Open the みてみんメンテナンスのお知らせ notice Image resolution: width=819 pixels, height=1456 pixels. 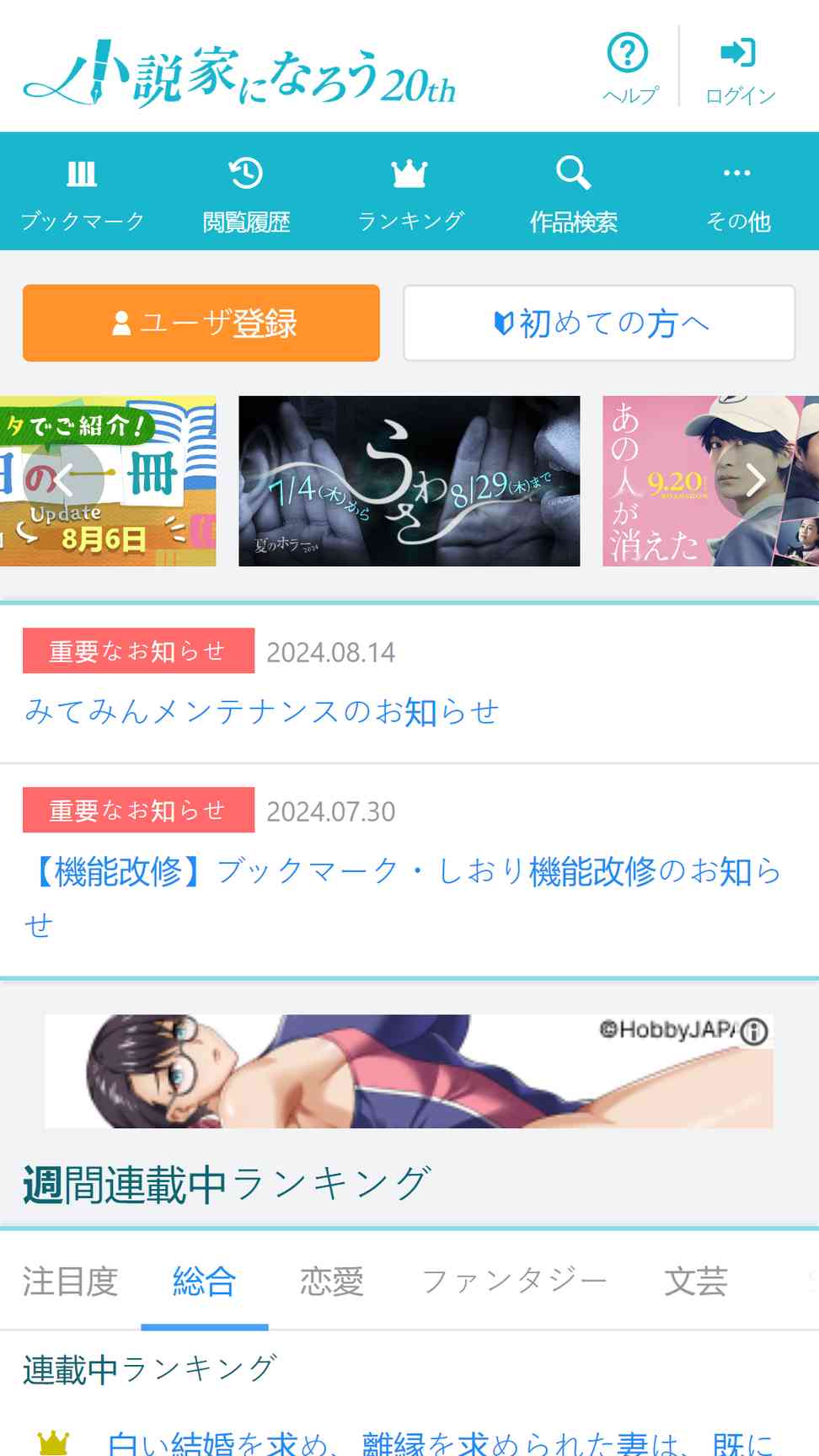point(261,712)
